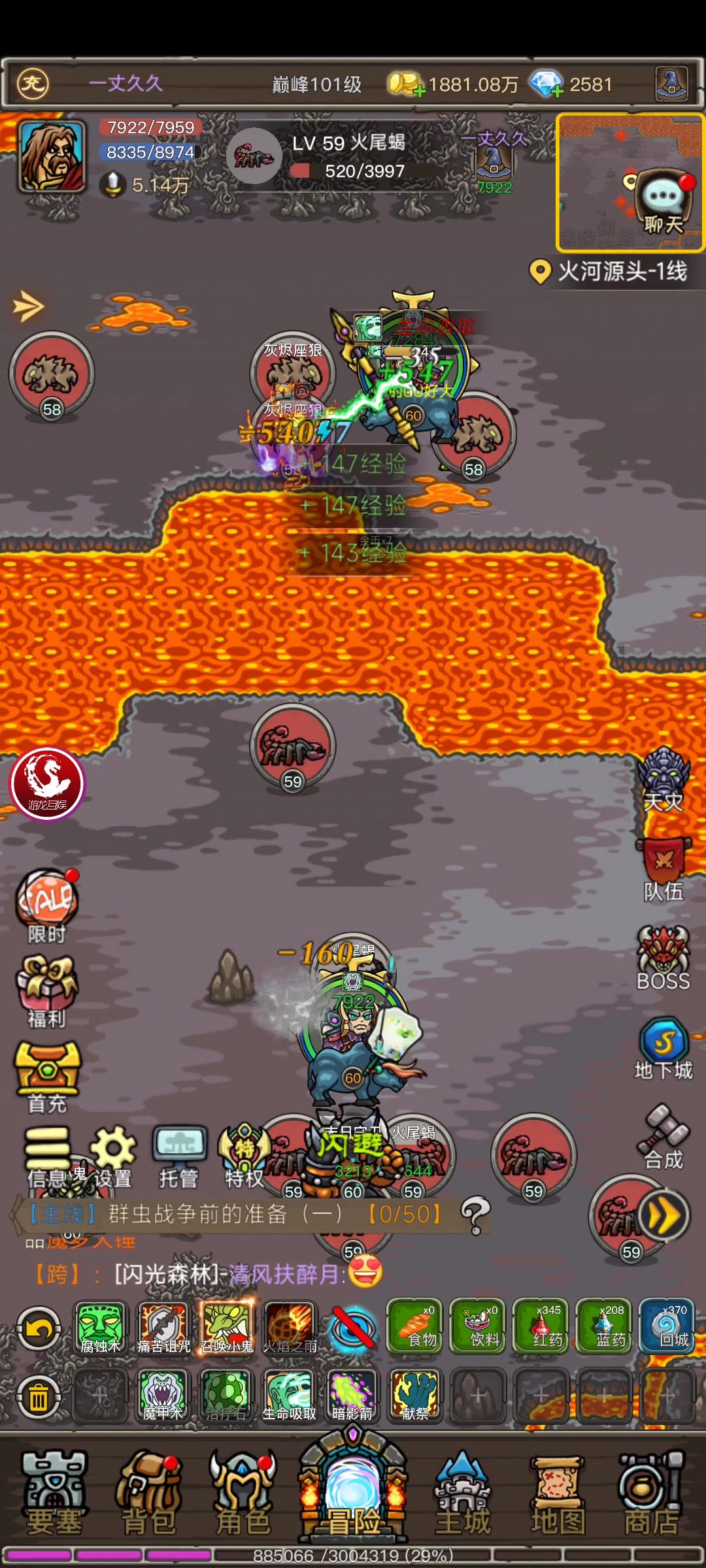
Task: Open the 首充 first recharge chest
Action: point(47,1076)
